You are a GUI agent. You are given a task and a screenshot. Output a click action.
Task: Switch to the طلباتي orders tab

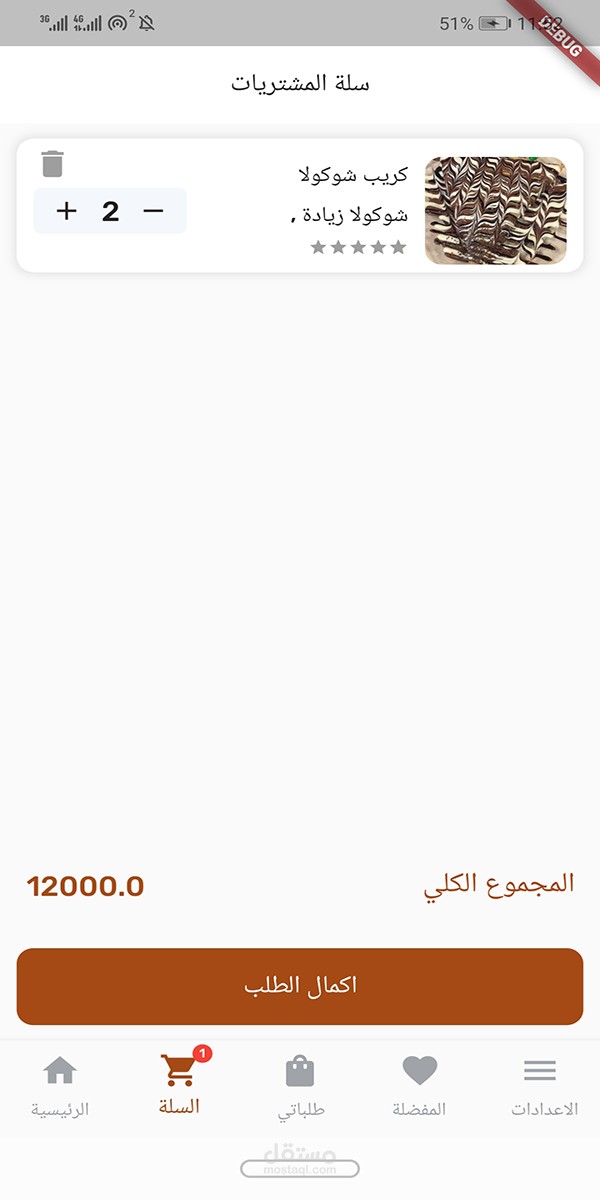301,1086
